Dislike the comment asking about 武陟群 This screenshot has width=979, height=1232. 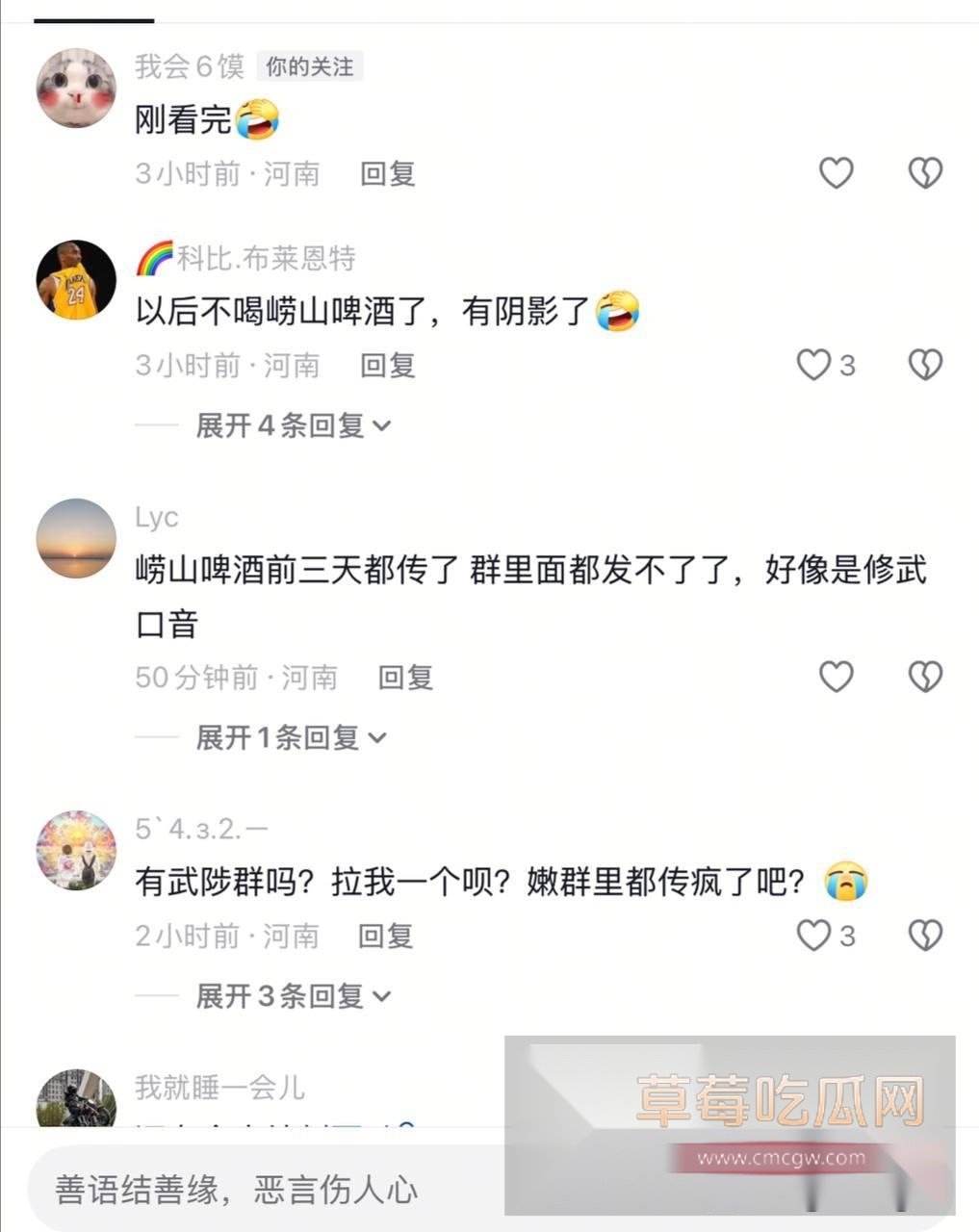coord(925,935)
